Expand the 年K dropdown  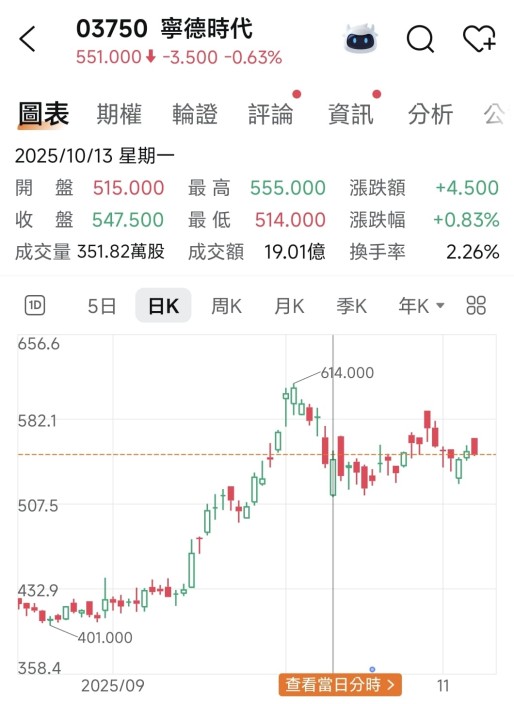click(x=421, y=306)
